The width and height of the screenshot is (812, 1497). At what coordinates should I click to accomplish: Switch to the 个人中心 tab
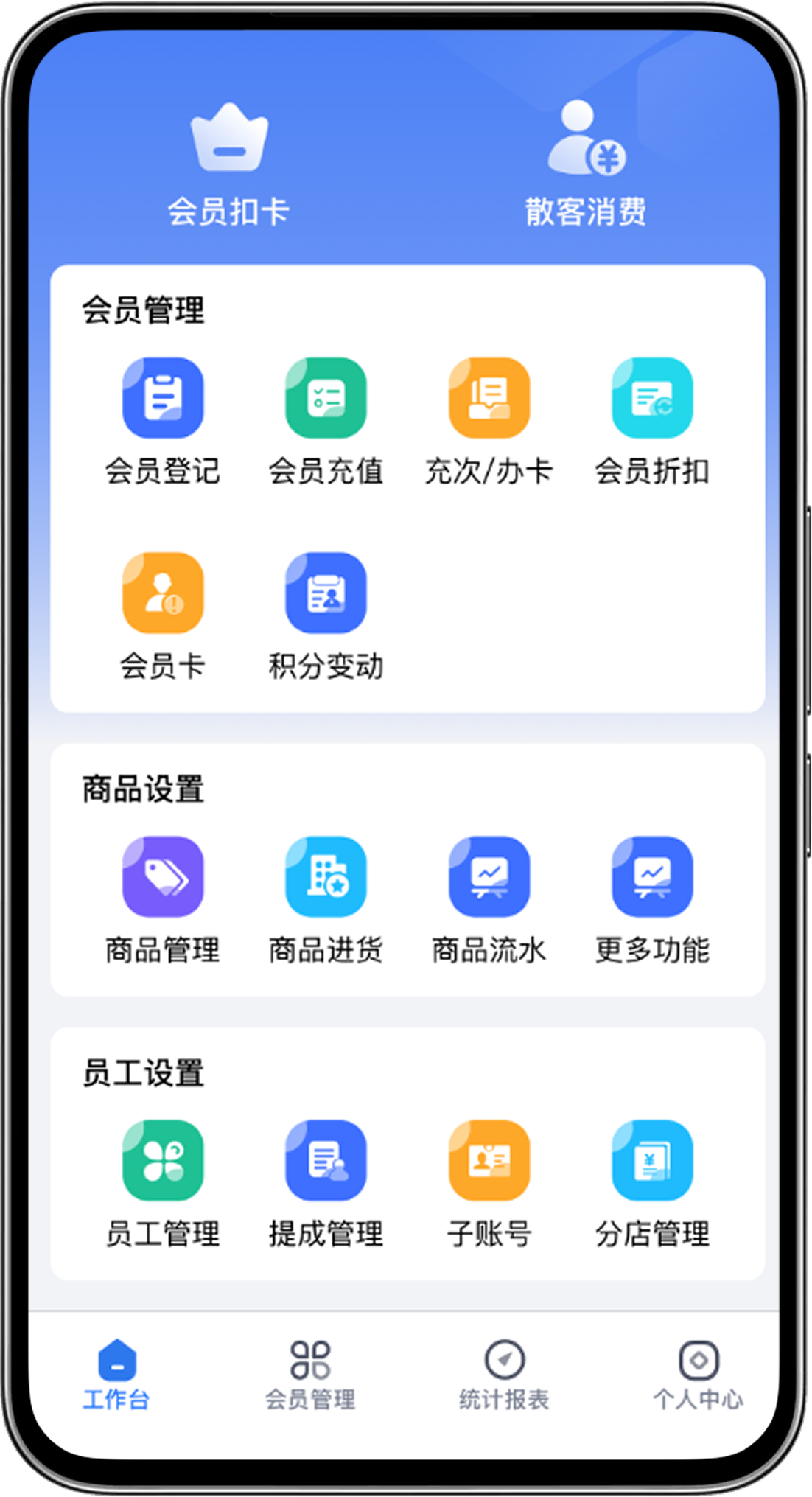click(x=698, y=1375)
